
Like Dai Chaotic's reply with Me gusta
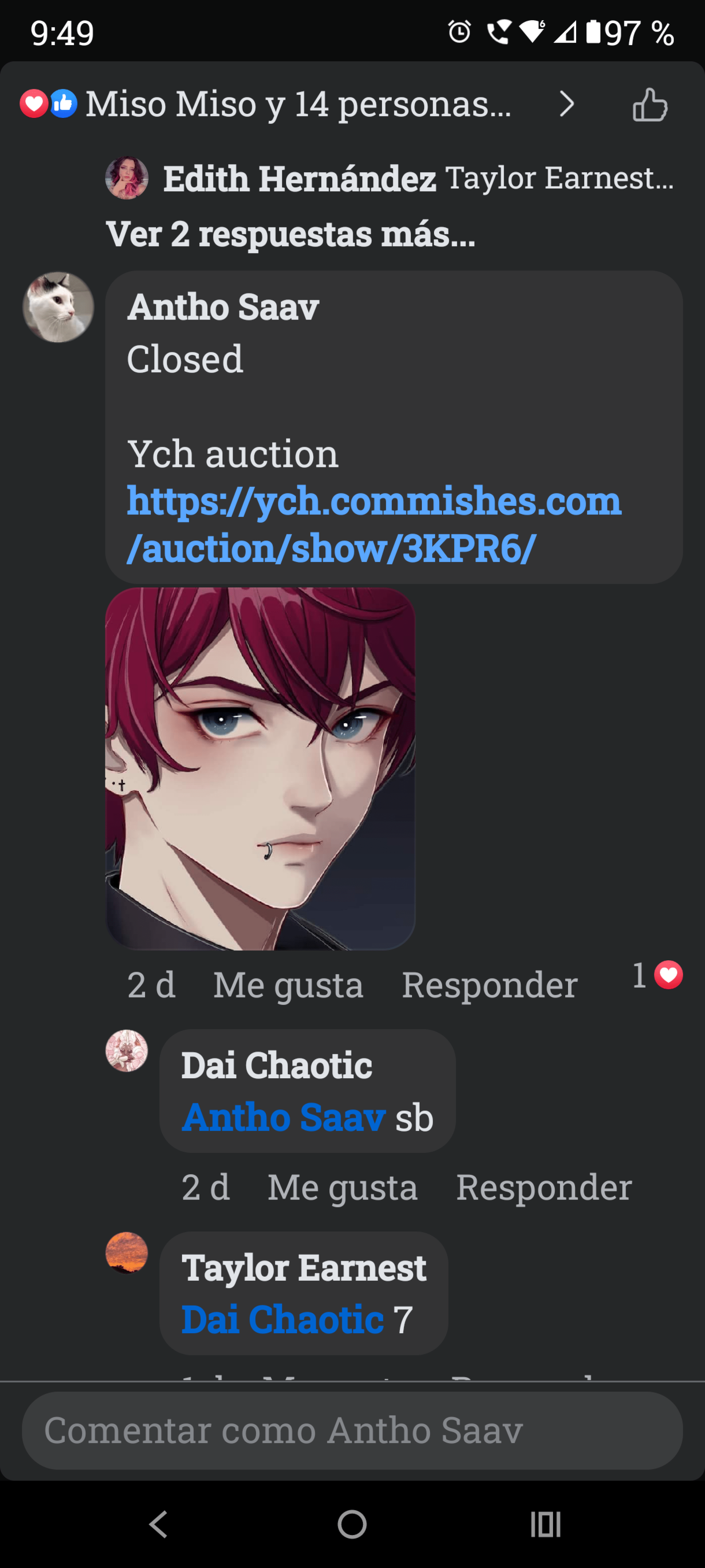coord(343,1186)
